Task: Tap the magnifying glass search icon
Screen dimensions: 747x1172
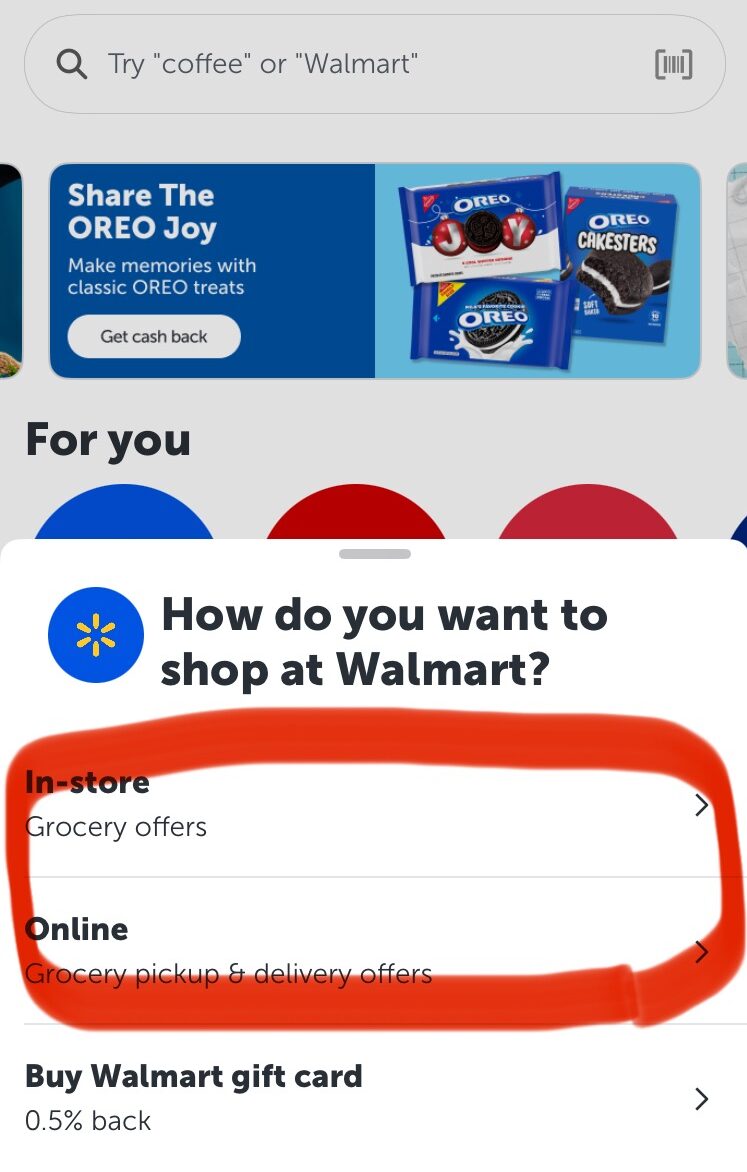Action: [71, 63]
